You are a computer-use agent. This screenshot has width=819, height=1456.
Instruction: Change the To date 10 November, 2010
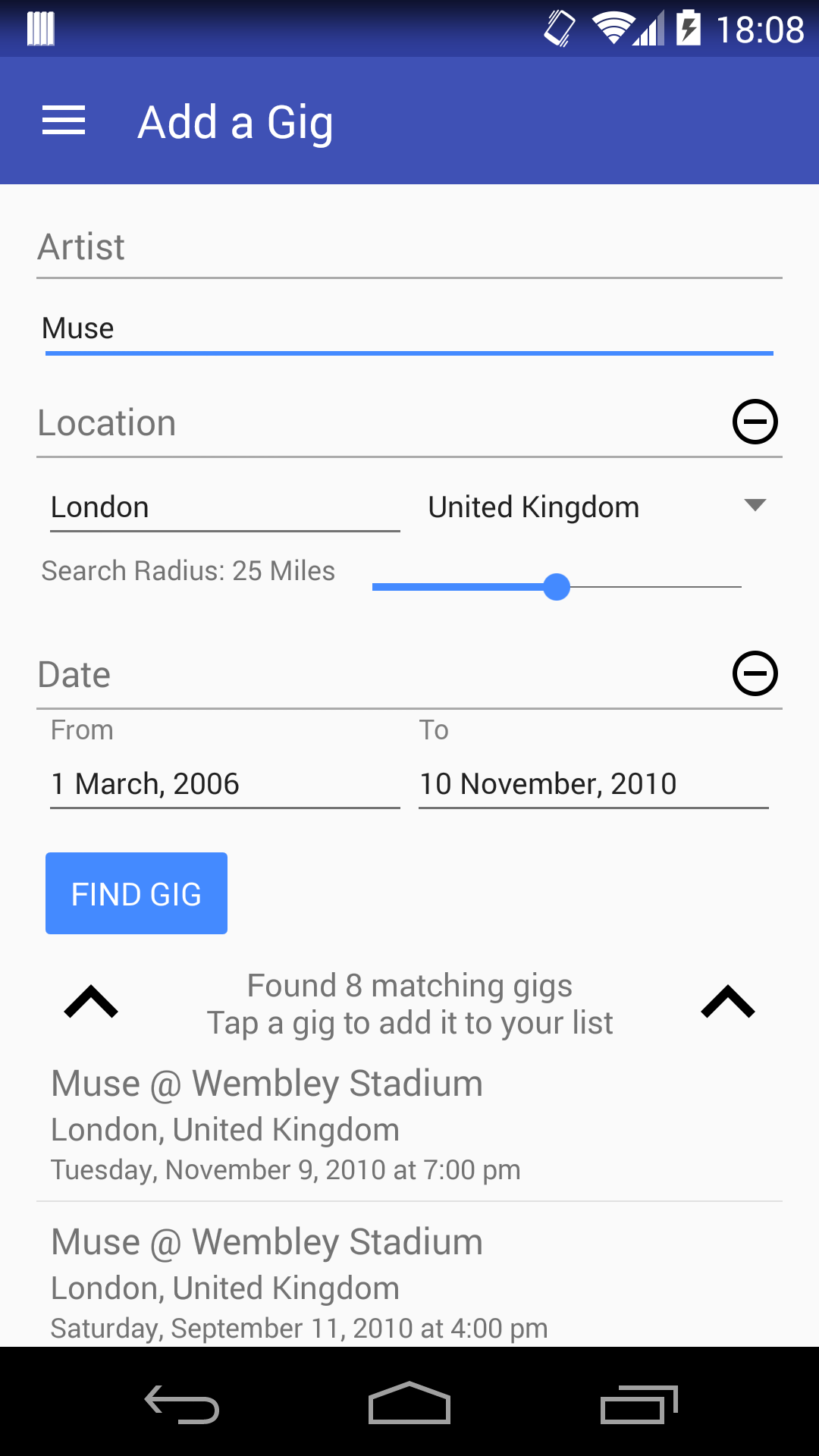(594, 784)
